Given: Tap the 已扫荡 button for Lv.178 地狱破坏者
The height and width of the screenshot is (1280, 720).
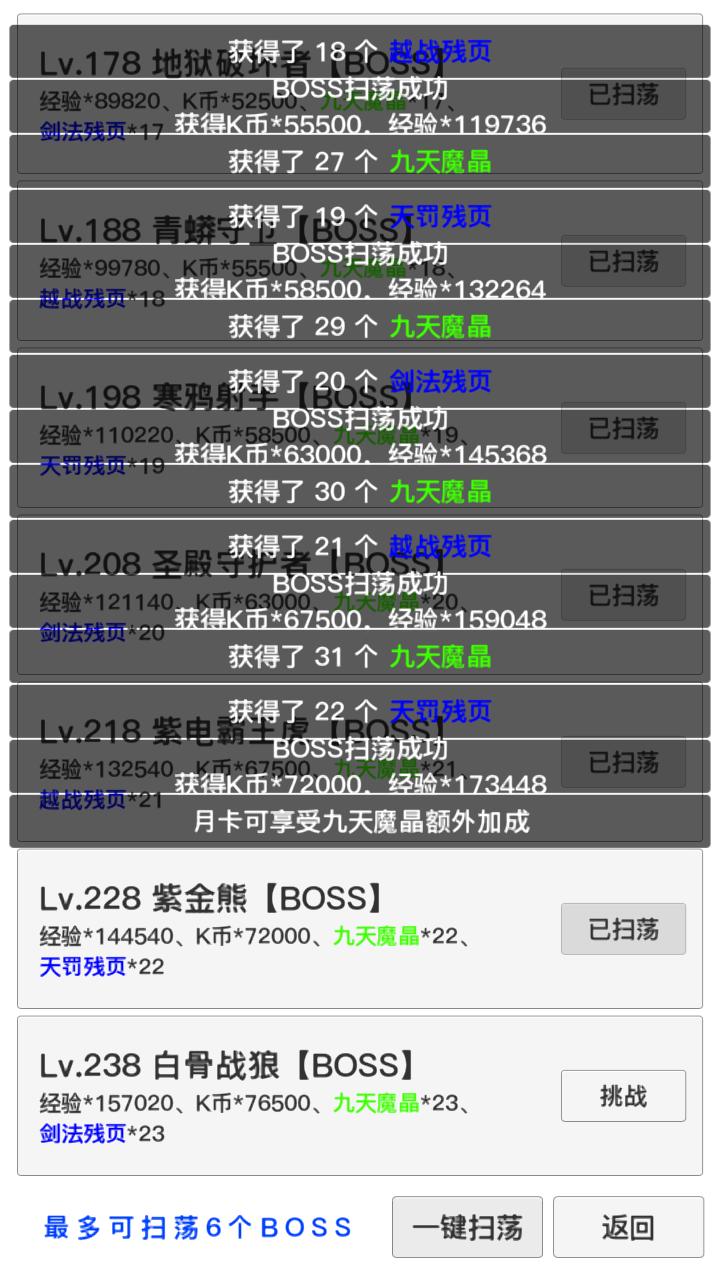Looking at the screenshot, I should (x=623, y=93).
